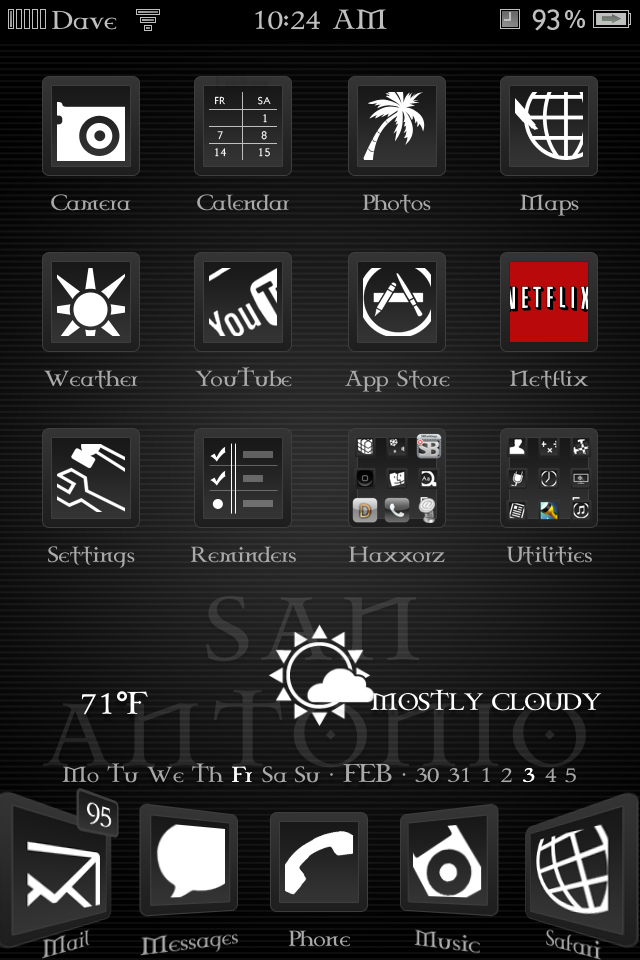Open the Weather app
640x960 pixels.
coord(91,302)
